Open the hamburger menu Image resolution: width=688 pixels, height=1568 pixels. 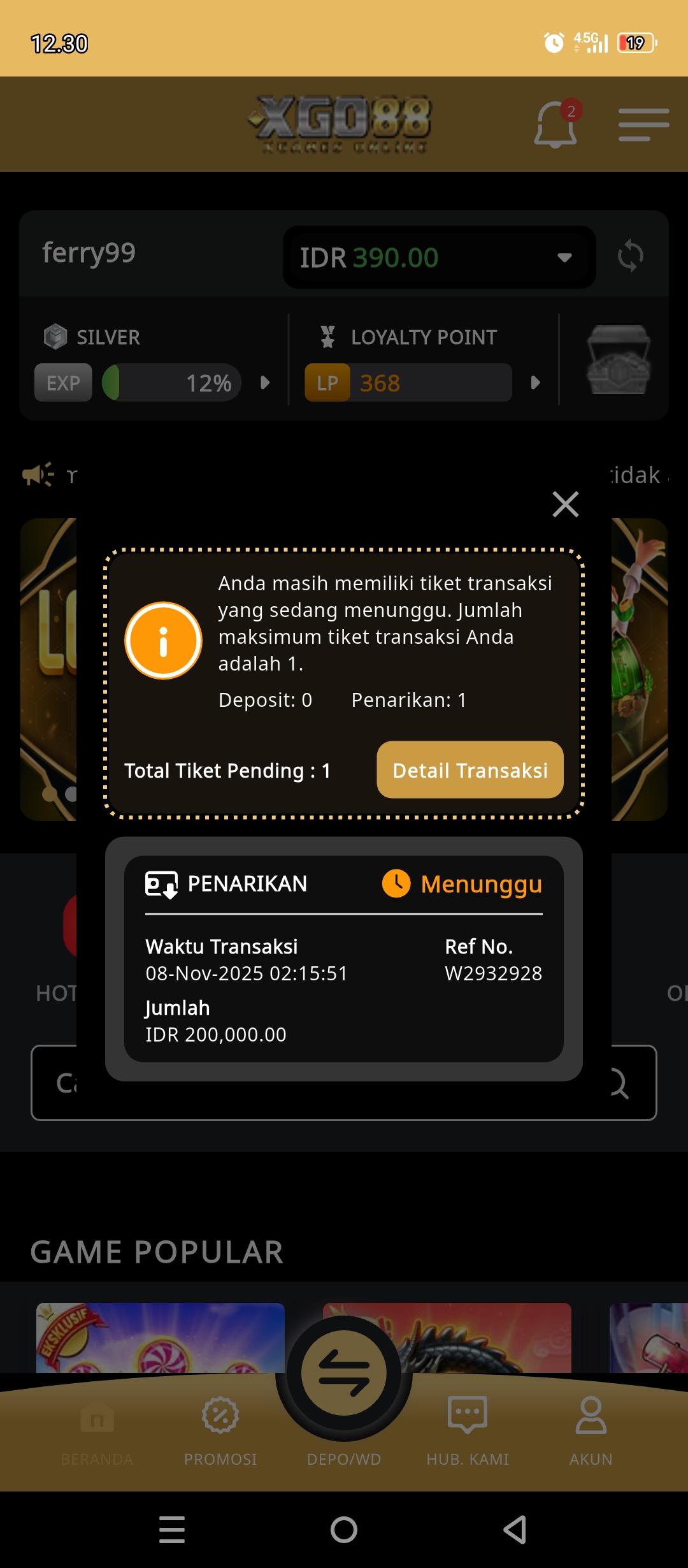643,124
